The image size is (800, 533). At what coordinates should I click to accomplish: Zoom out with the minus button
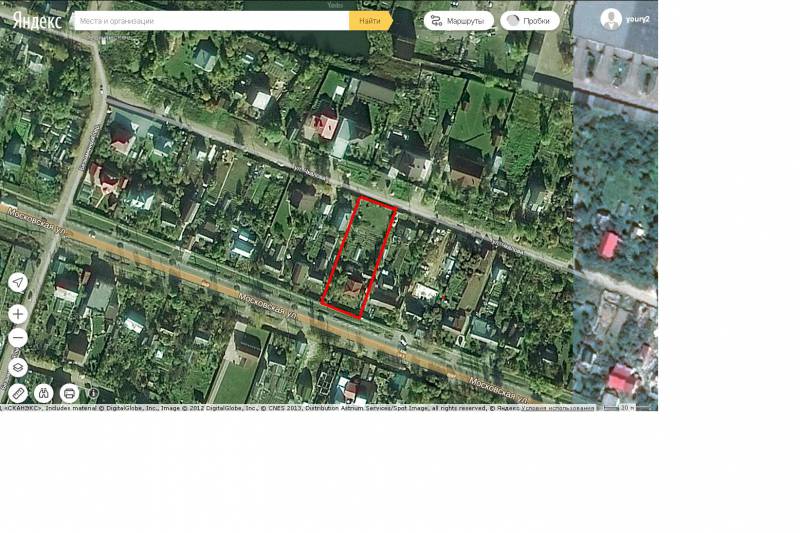[18, 338]
